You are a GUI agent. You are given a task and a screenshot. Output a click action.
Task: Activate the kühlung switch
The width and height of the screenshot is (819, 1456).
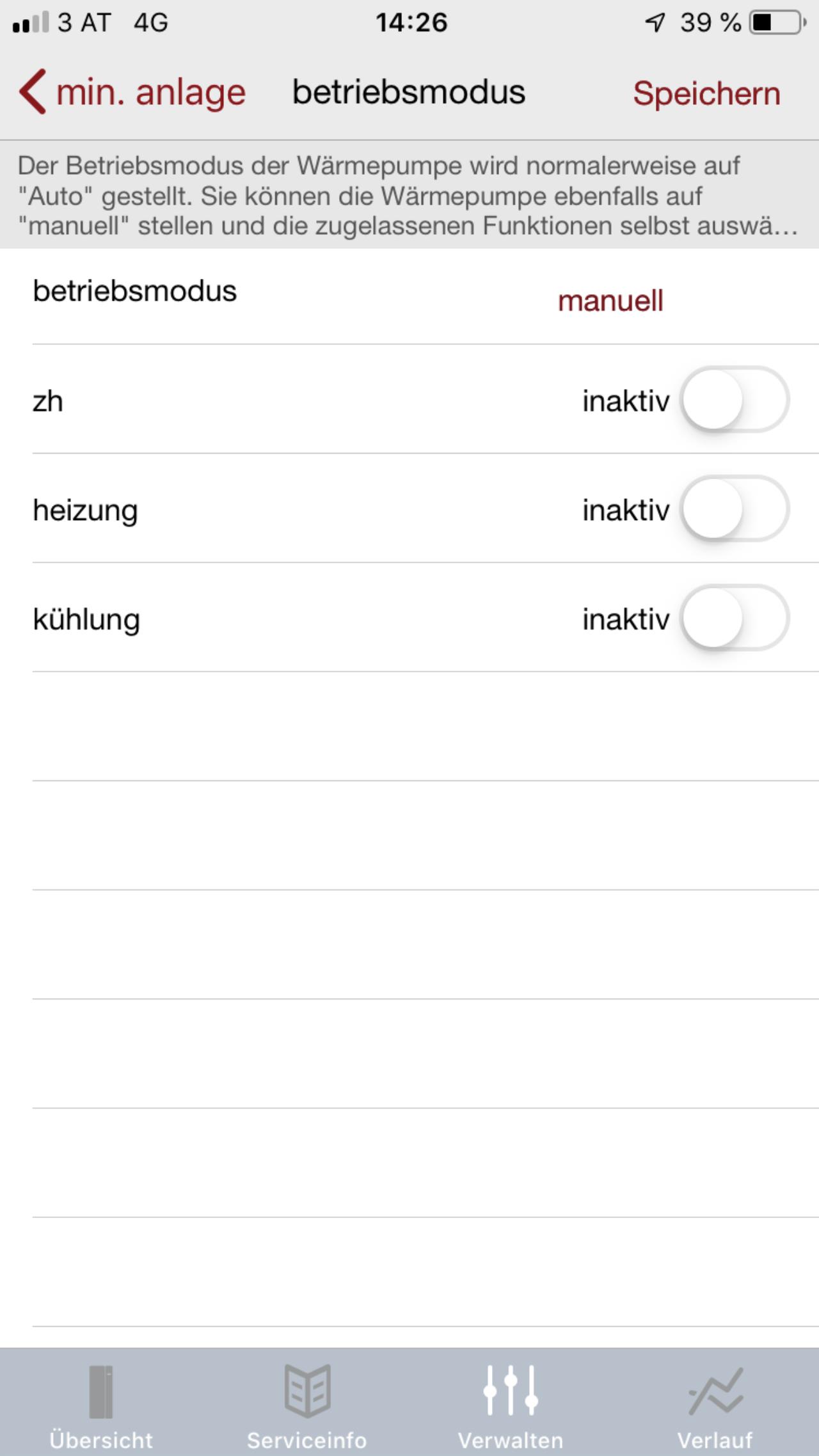point(735,618)
